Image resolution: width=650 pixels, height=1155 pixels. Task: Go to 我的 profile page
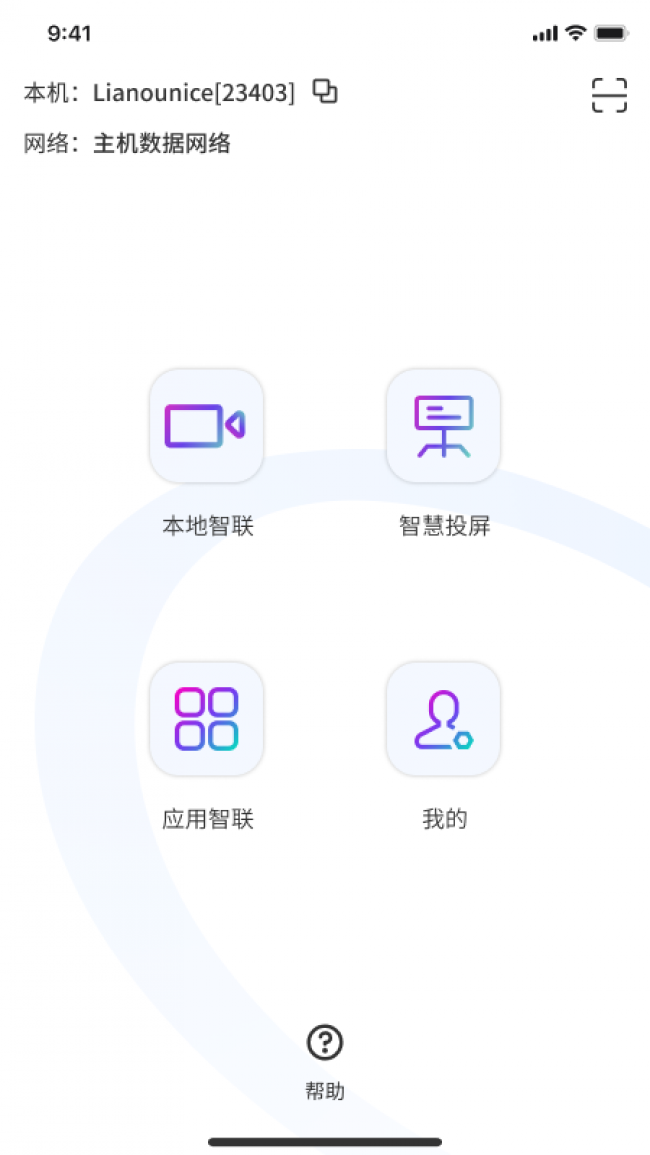pyautogui.click(x=443, y=718)
